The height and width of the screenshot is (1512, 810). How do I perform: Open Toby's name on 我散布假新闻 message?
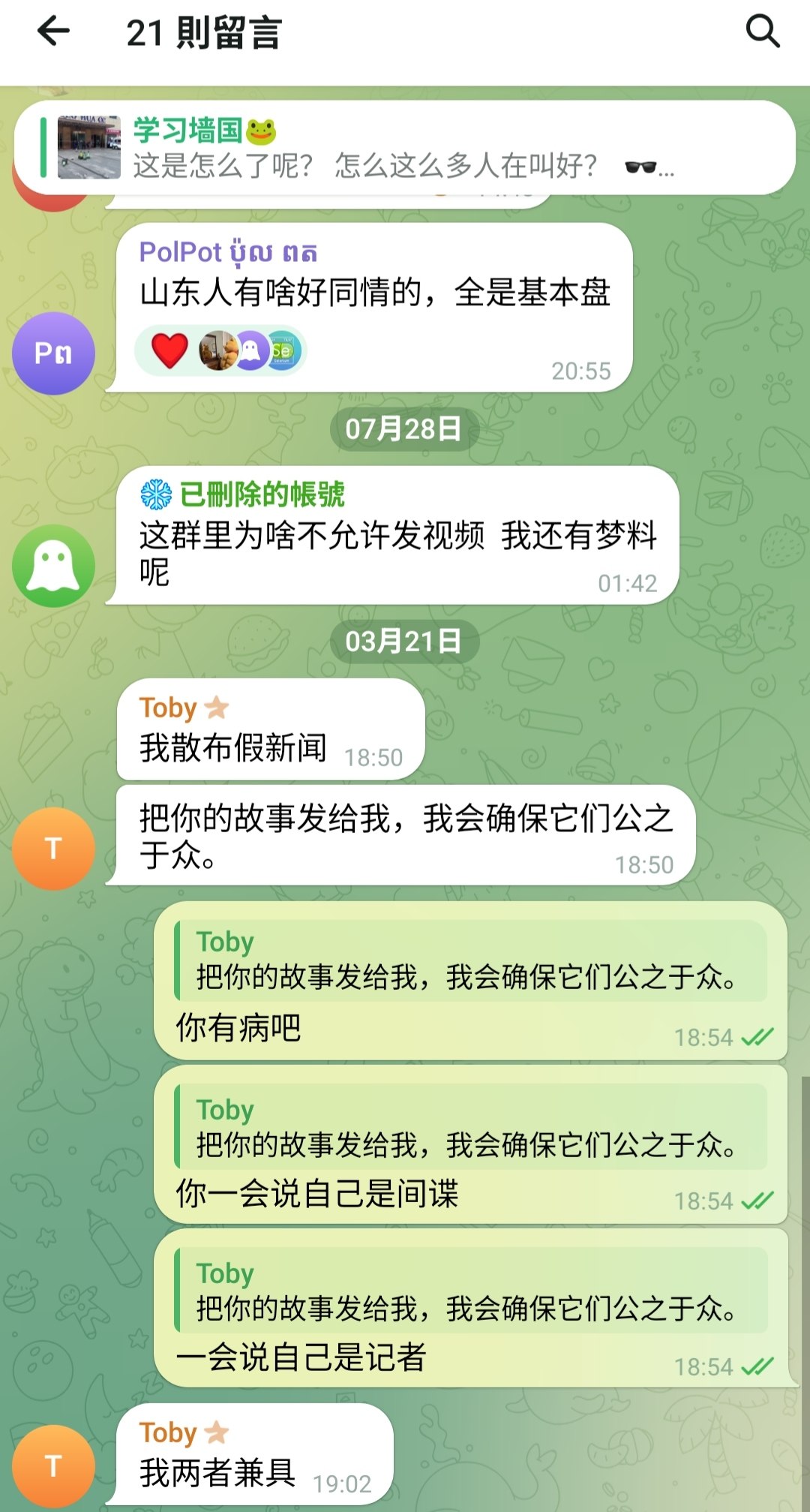click(168, 708)
